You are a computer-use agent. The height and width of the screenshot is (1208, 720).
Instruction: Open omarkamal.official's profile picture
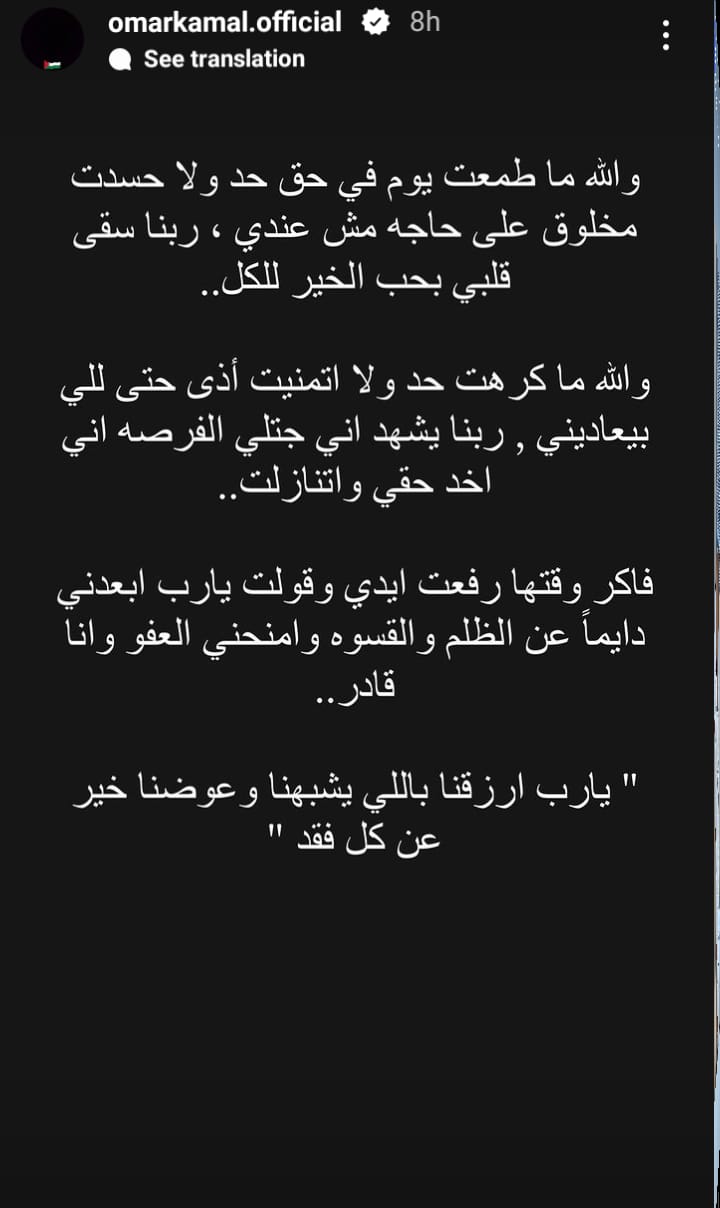pyautogui.click(x=53, y=39)
